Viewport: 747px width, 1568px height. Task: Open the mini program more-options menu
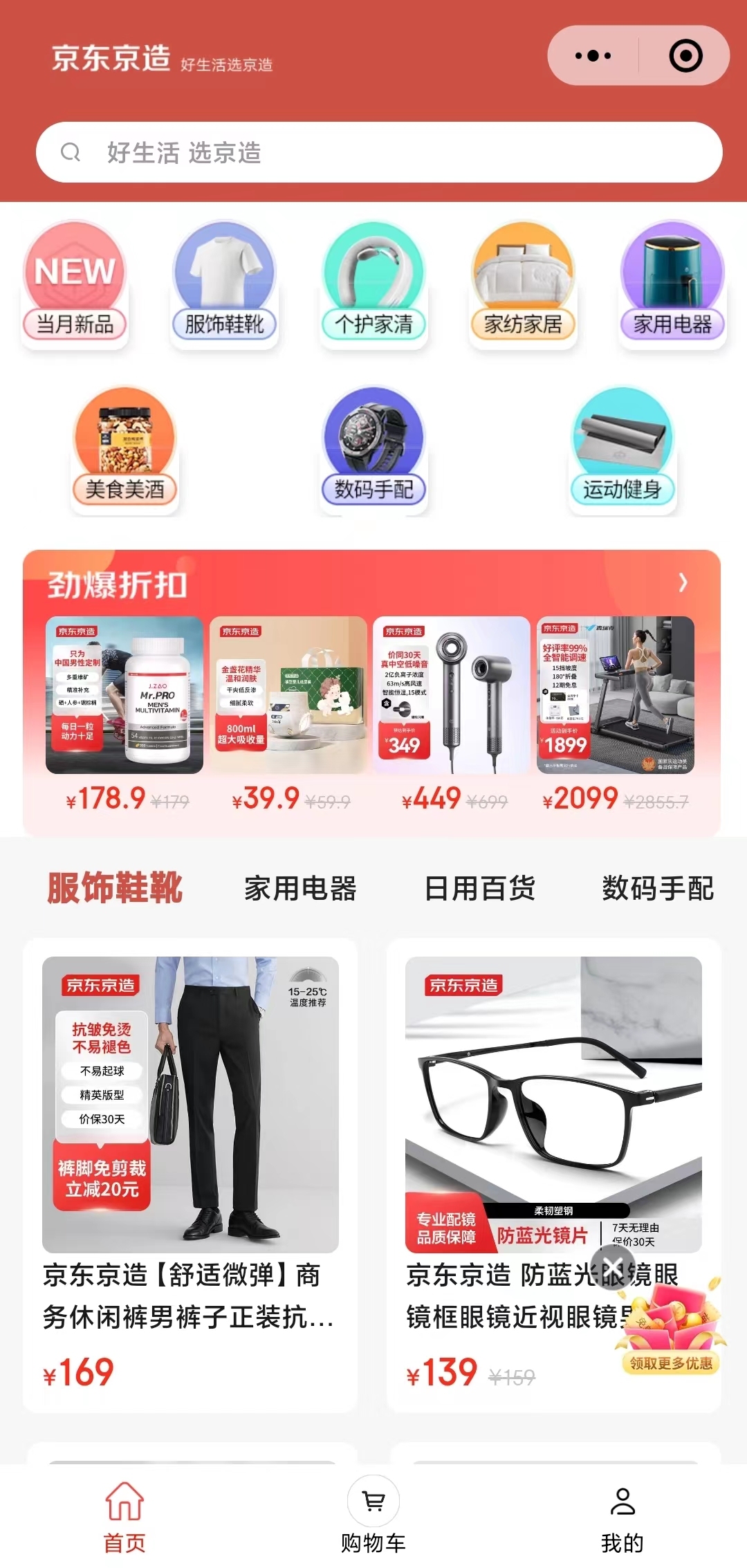[x=593, y=56]
